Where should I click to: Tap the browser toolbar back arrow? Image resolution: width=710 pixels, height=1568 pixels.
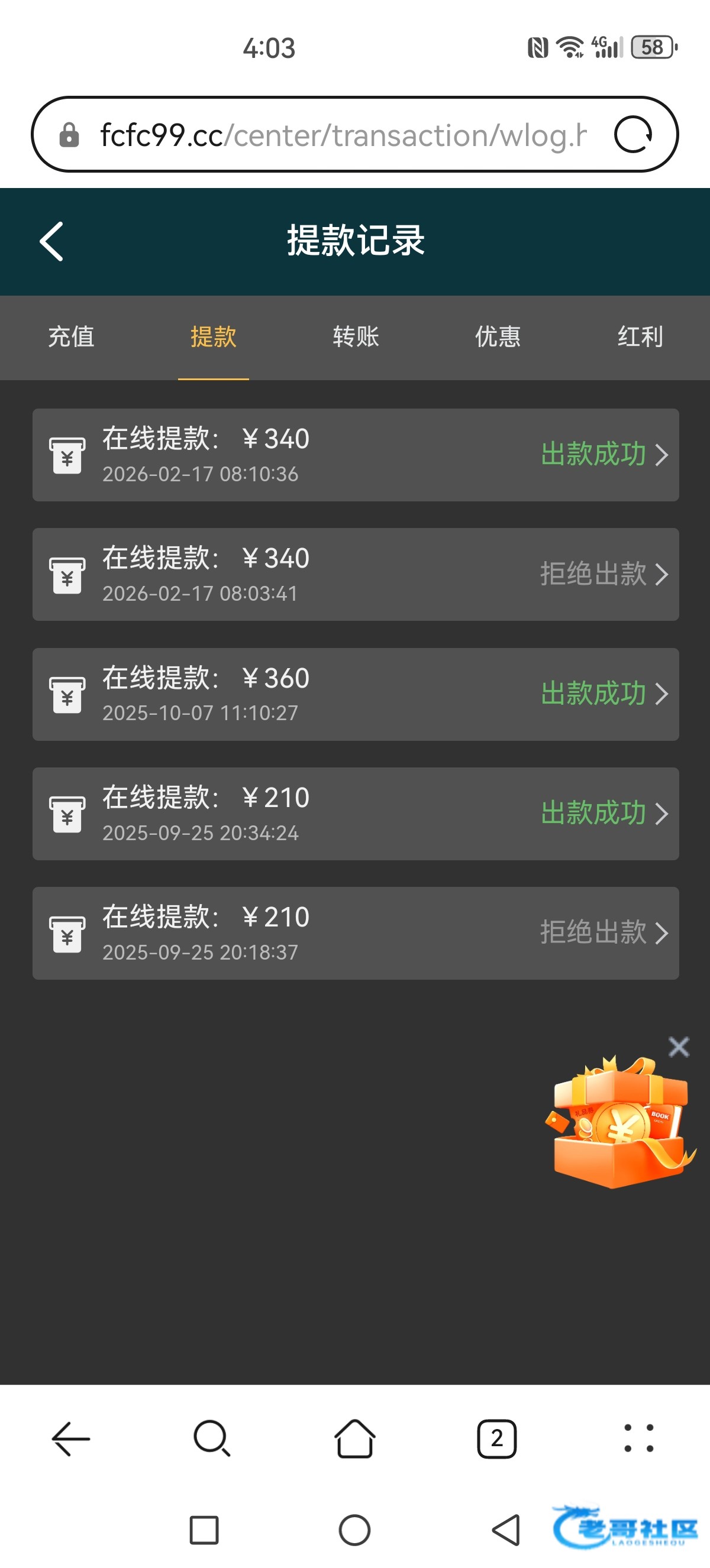pos(70,1439)
